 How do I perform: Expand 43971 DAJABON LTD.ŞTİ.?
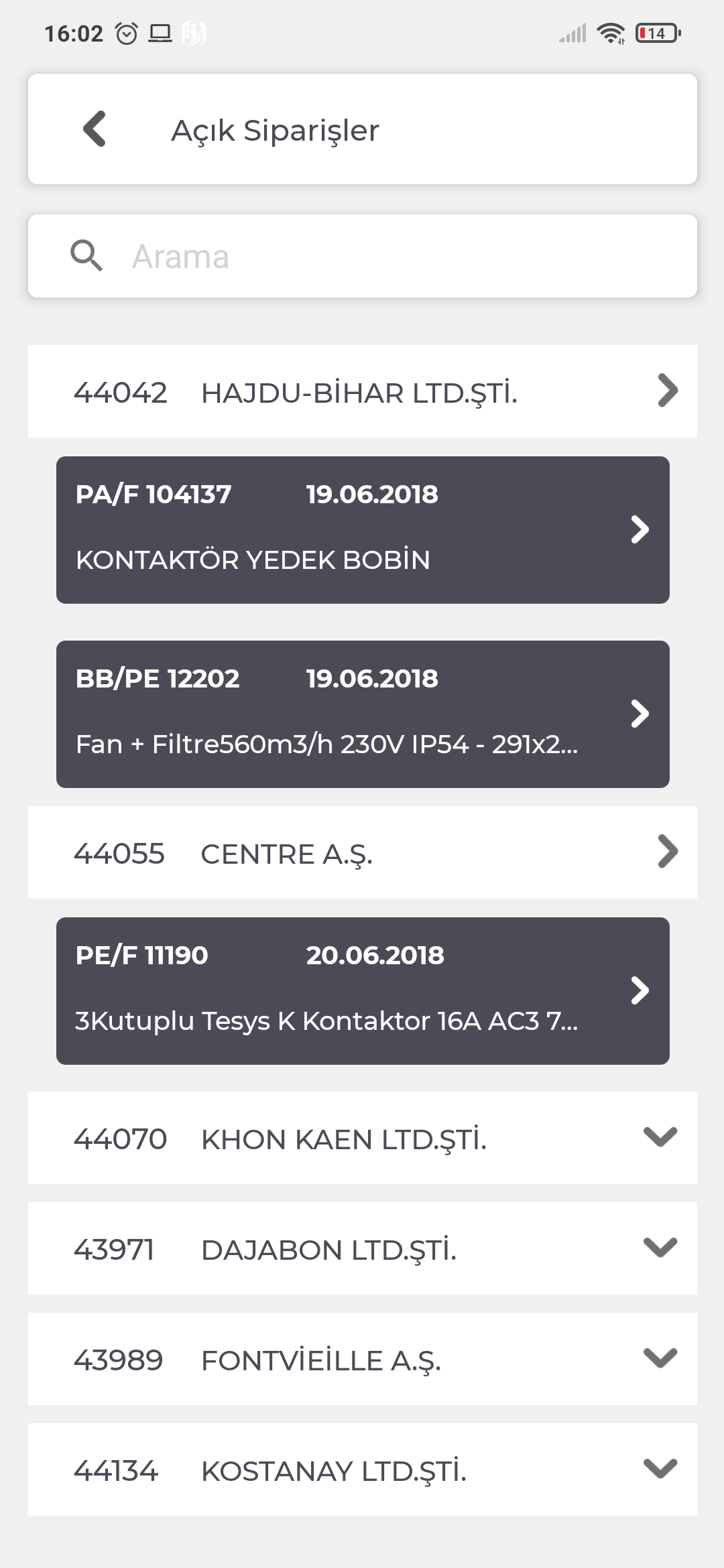(x=363, y=1248)
